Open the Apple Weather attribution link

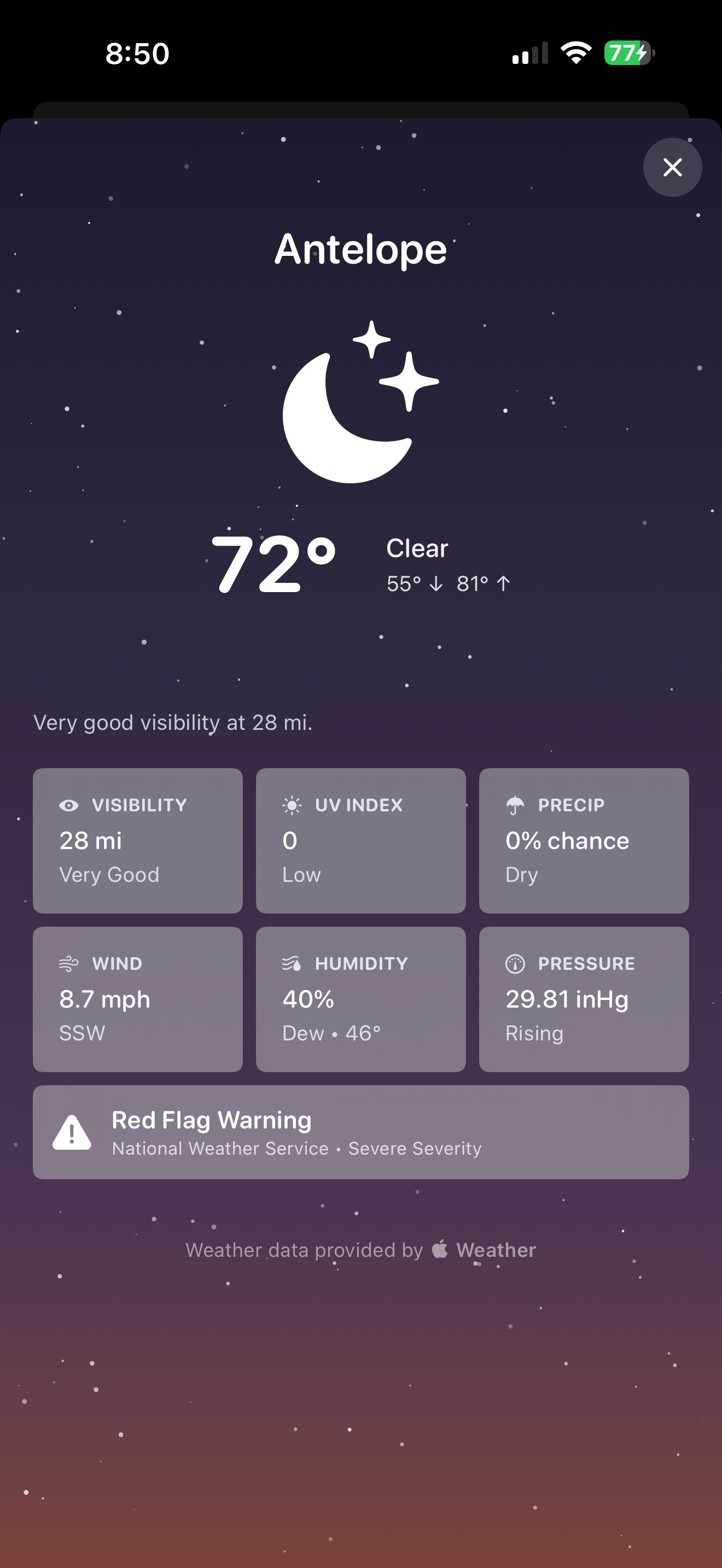484,1250
